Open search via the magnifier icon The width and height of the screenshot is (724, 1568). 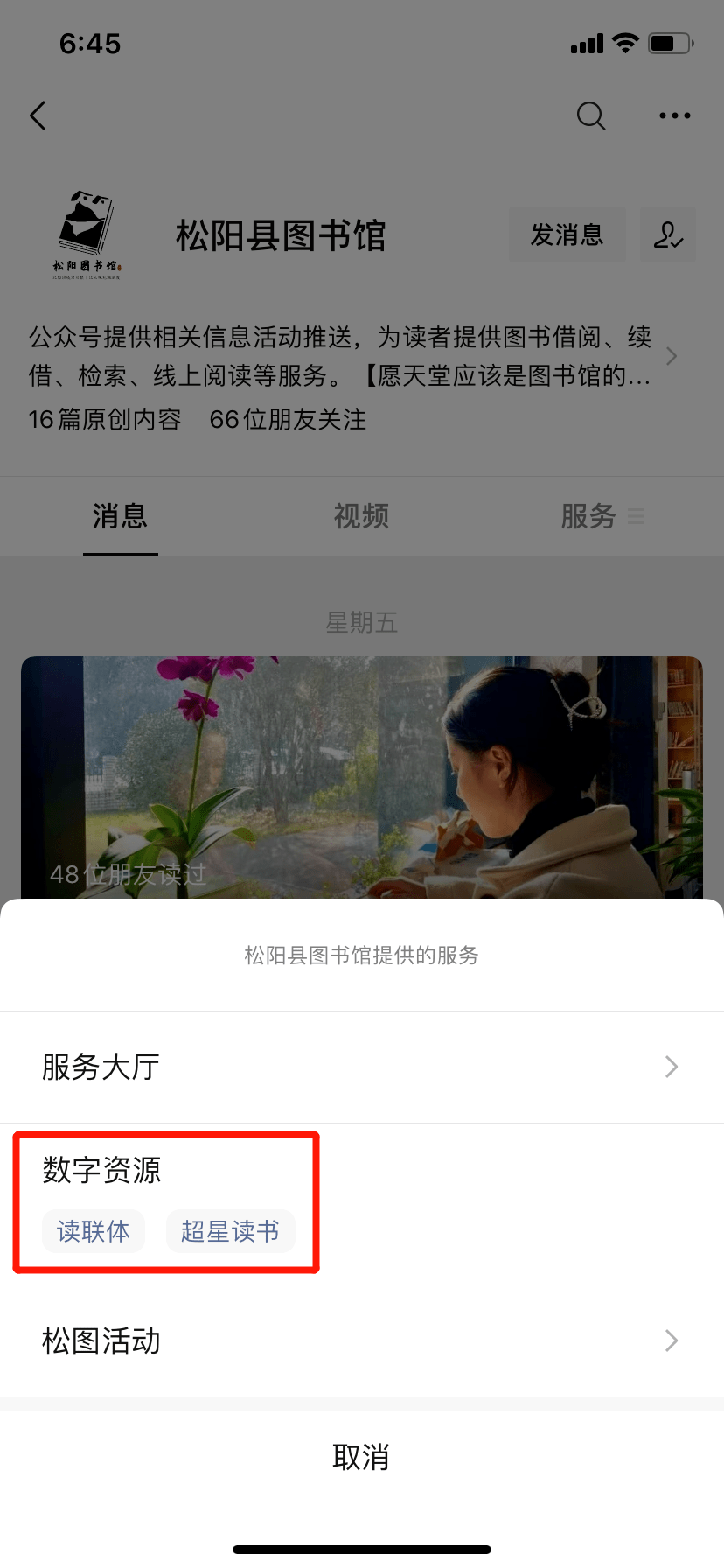(591, 115)
